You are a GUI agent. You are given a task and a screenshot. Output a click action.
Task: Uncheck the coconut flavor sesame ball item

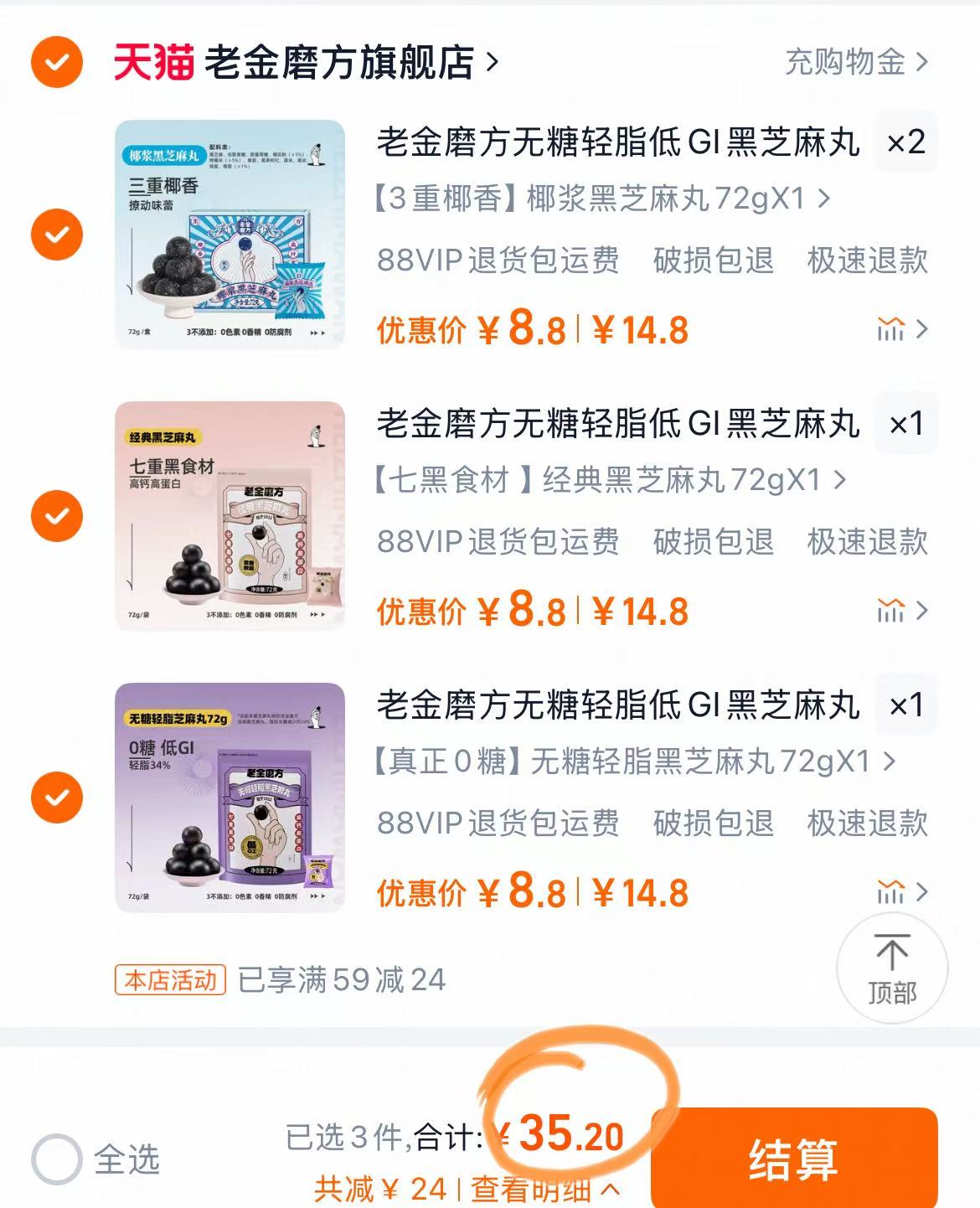pos(55,235)
